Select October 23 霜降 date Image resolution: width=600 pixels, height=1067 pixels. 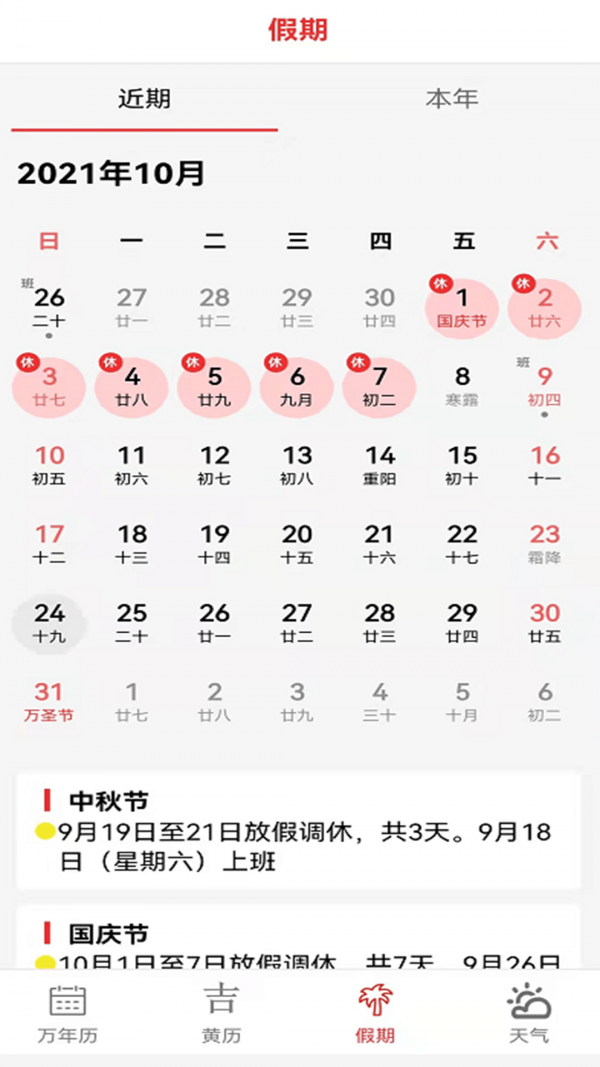click(545, 544)
